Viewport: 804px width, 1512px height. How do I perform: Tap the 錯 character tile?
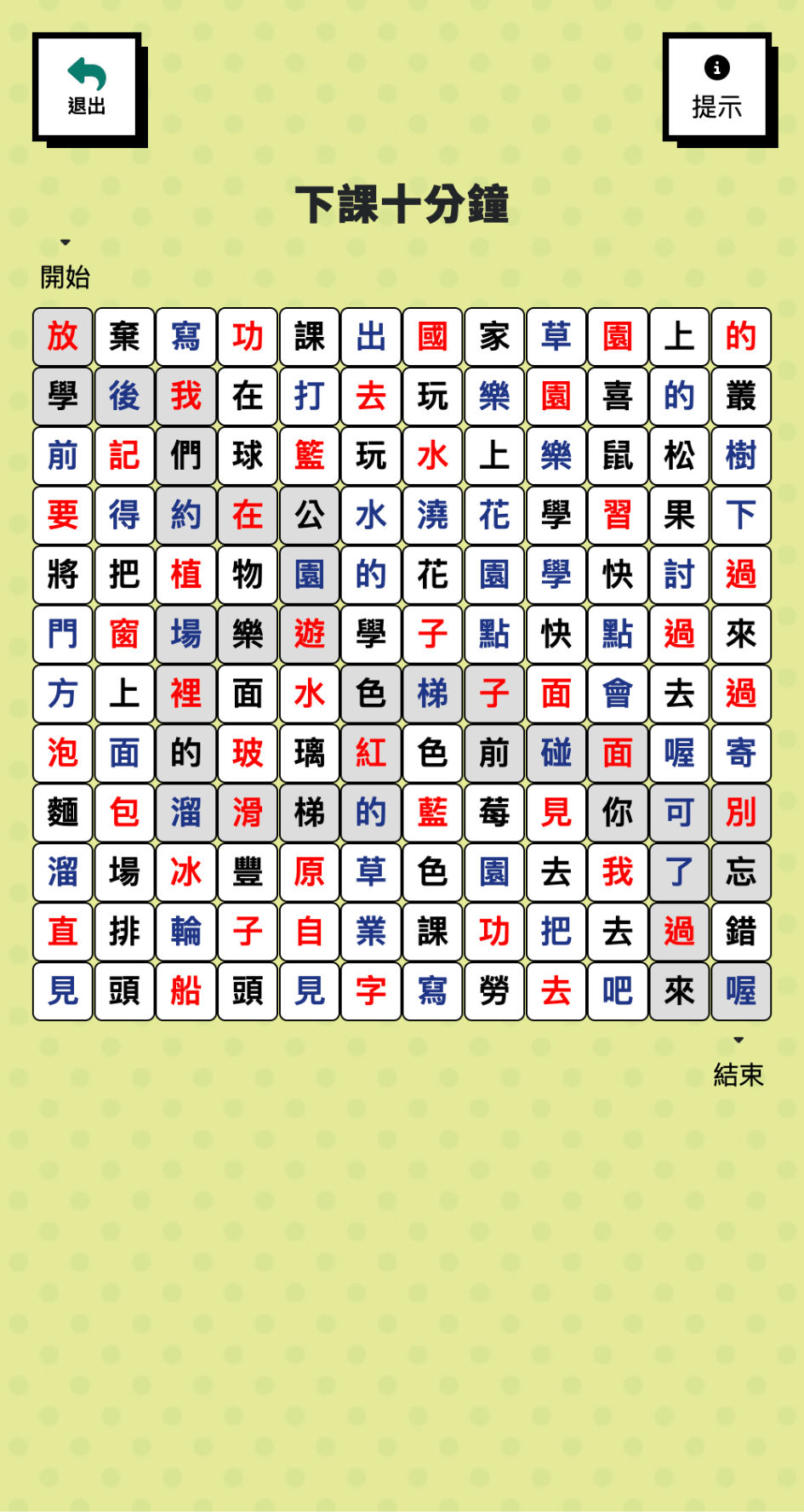click(741, 933)
